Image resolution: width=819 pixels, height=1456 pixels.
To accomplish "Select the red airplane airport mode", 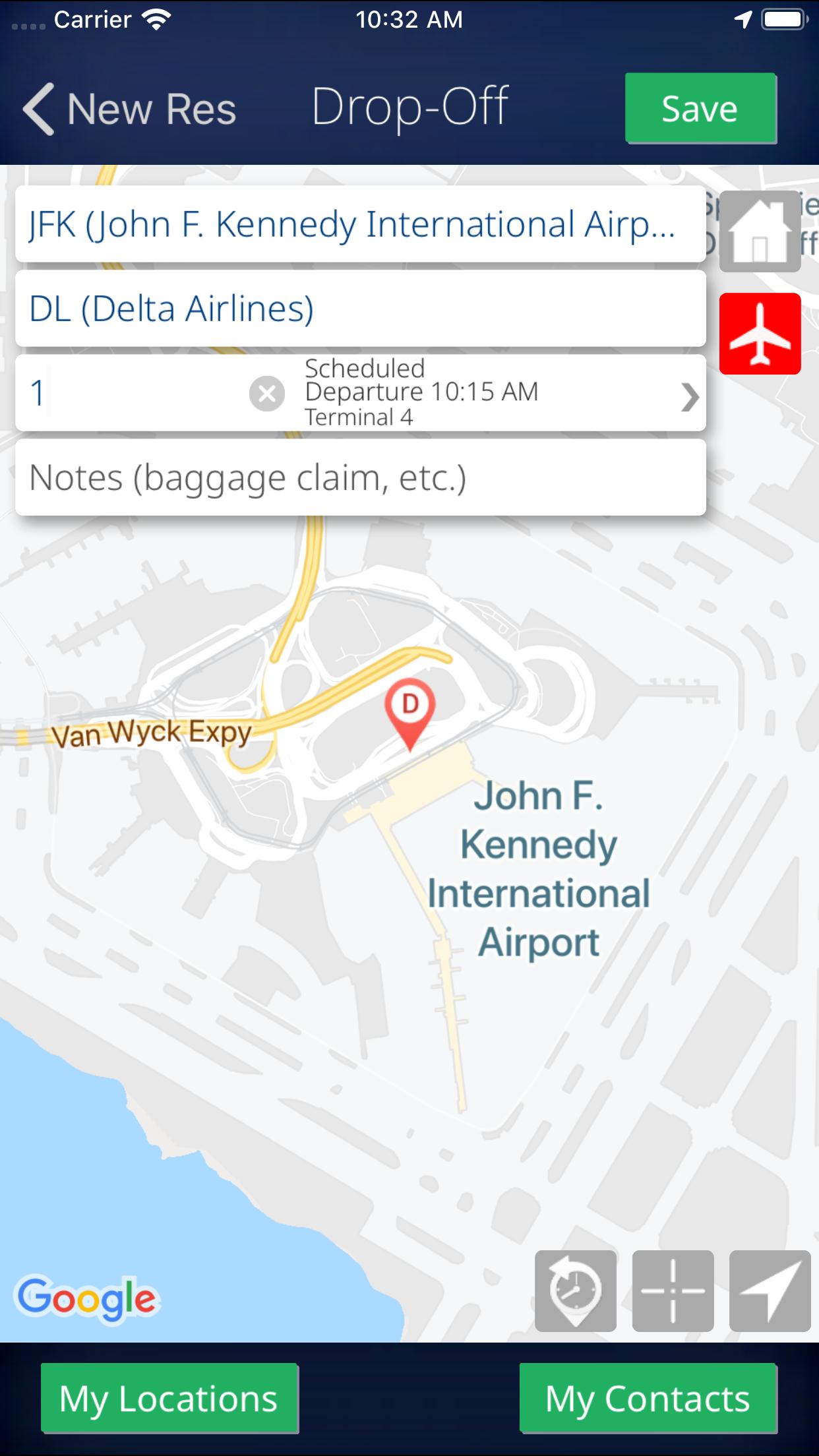I will [760, 334].
